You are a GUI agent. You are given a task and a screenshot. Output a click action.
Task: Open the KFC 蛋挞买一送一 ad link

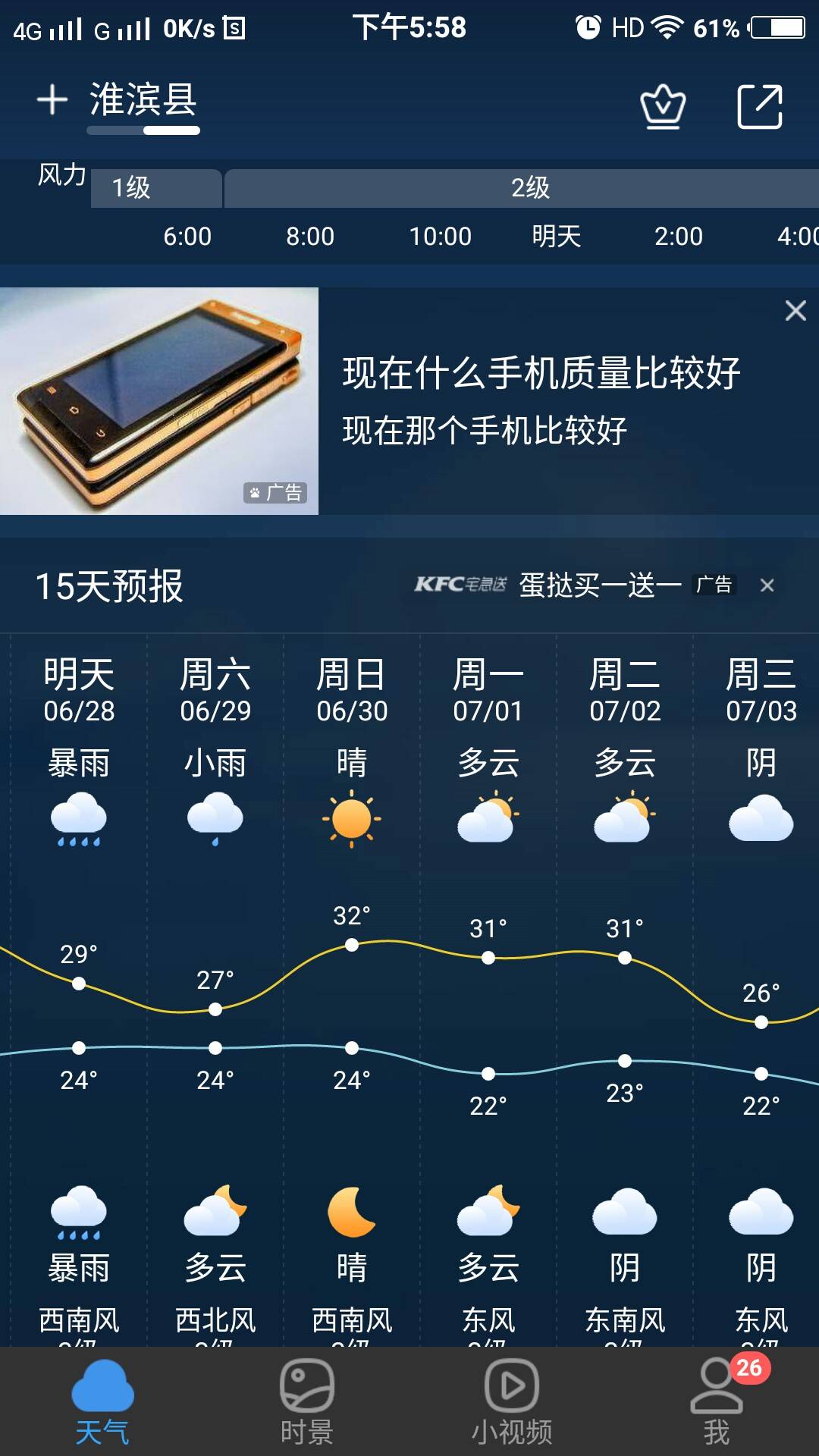coord(599,585)
